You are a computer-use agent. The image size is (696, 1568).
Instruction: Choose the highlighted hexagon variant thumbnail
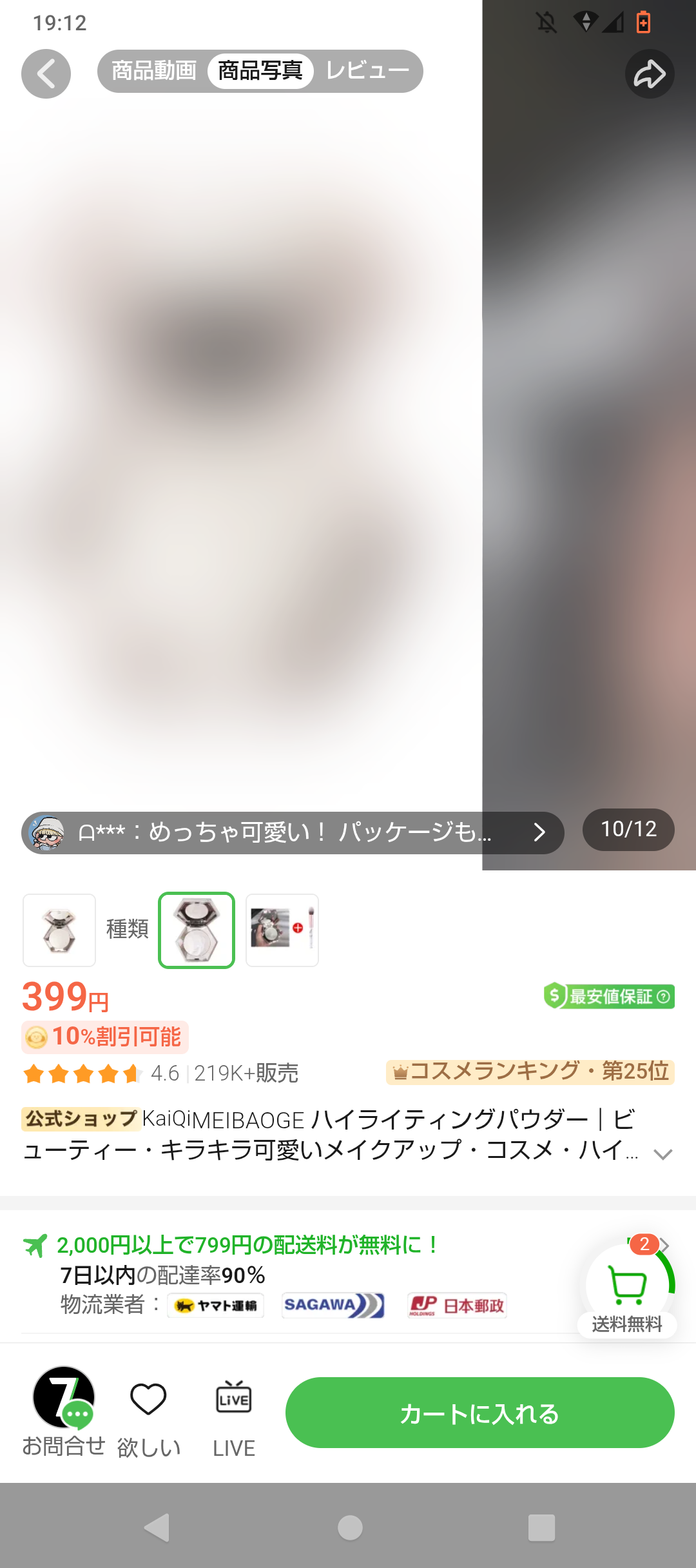pyautogui.click(x=197, y=930)
